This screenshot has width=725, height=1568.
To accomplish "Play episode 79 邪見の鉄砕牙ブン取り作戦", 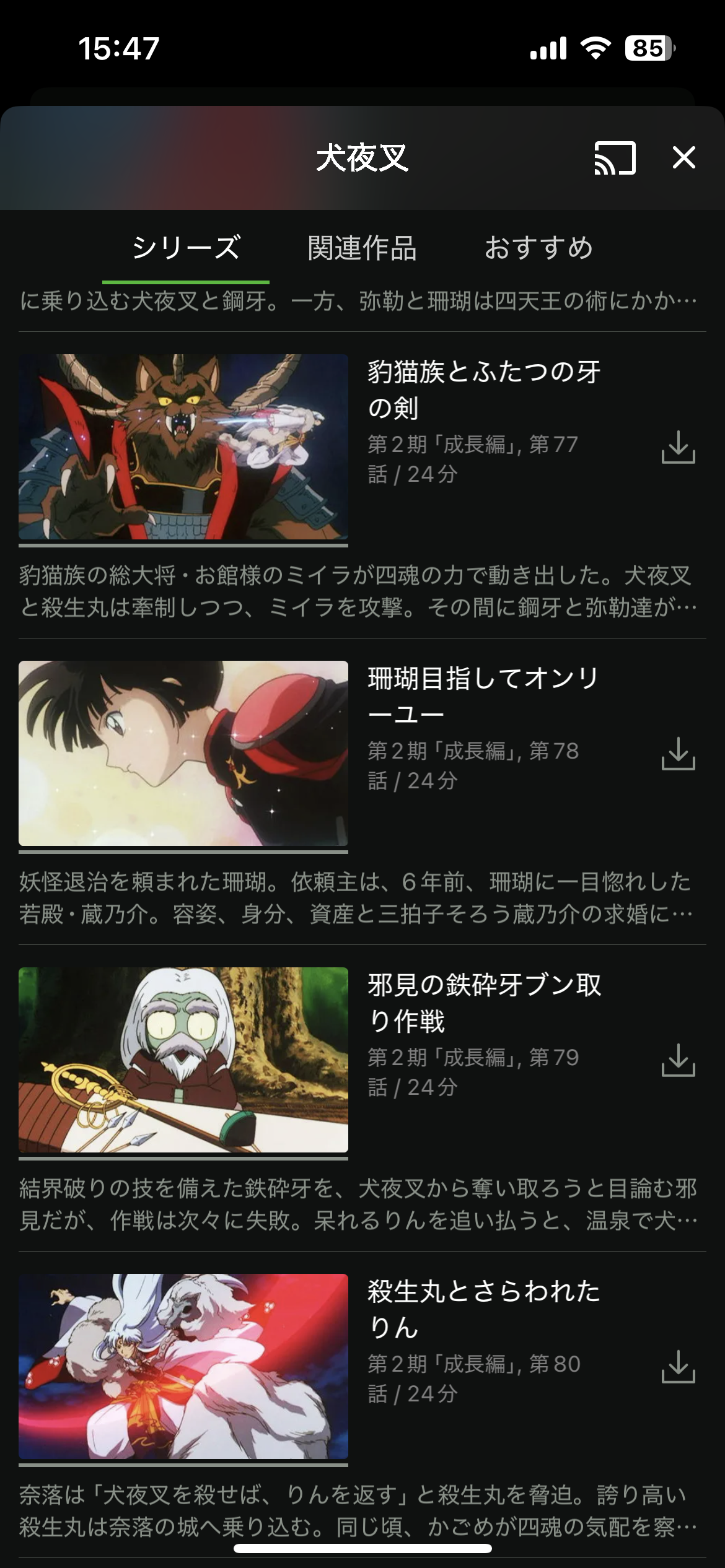I will 183,1060.
